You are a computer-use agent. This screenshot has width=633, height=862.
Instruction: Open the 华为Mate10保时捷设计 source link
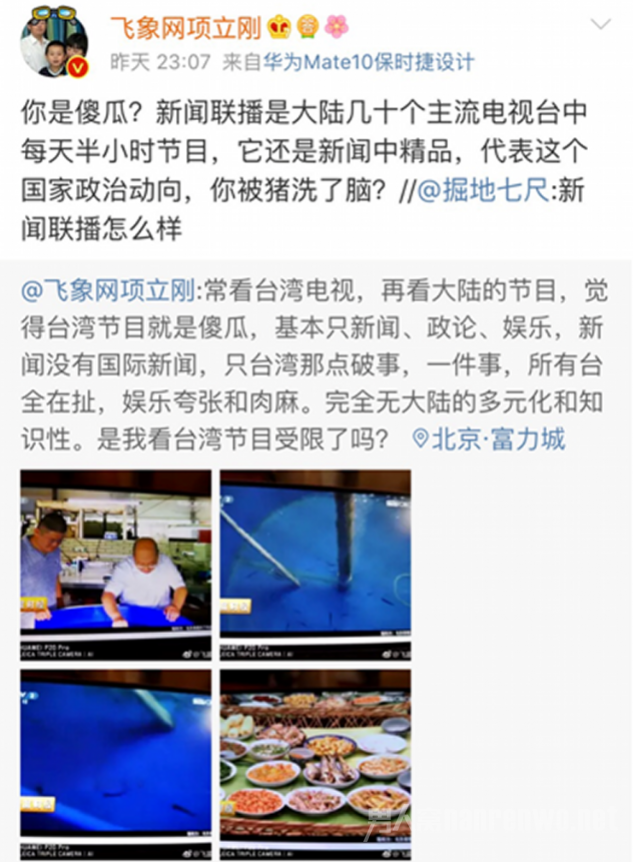click(367, 62)
